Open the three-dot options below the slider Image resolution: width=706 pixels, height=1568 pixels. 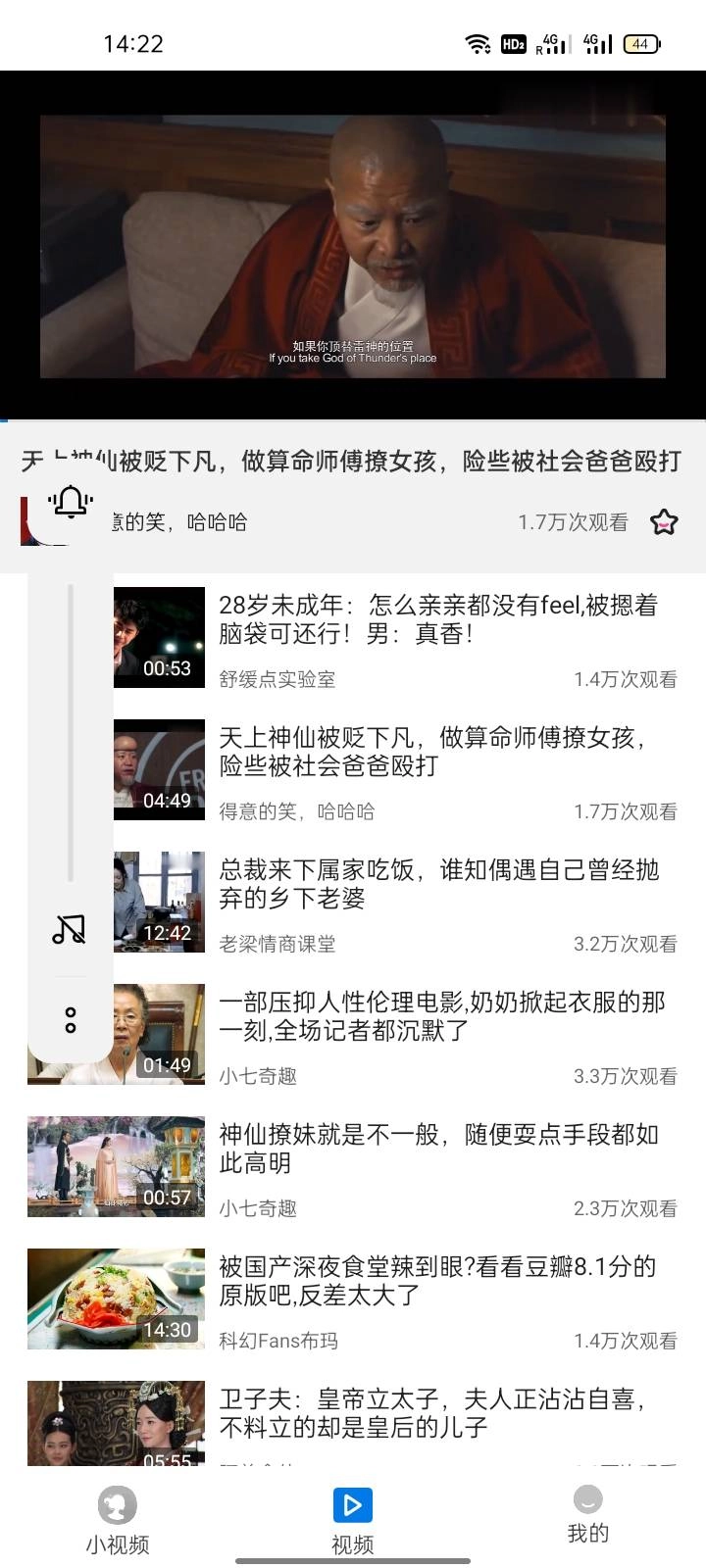pos(69,1021)
